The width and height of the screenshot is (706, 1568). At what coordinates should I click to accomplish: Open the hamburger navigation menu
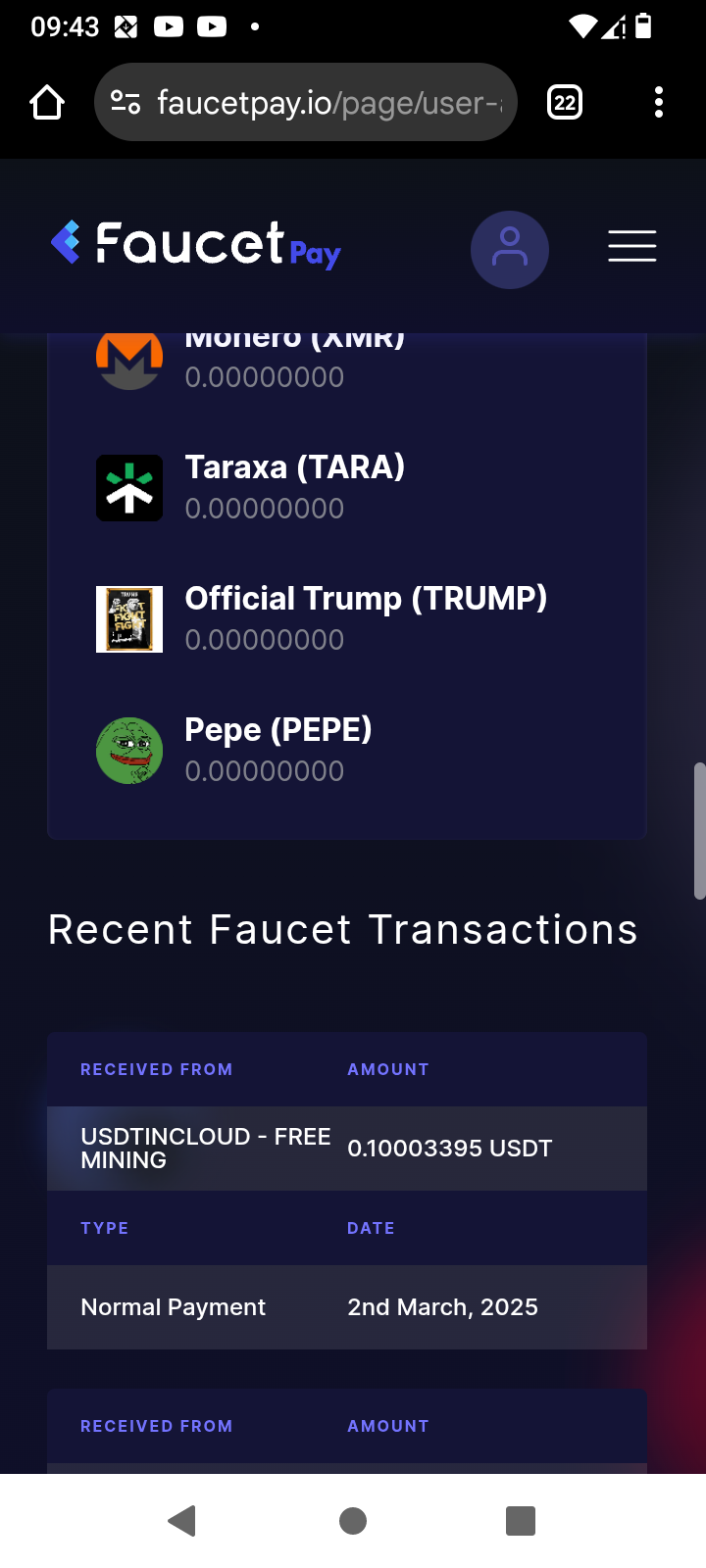pos(632,246)
